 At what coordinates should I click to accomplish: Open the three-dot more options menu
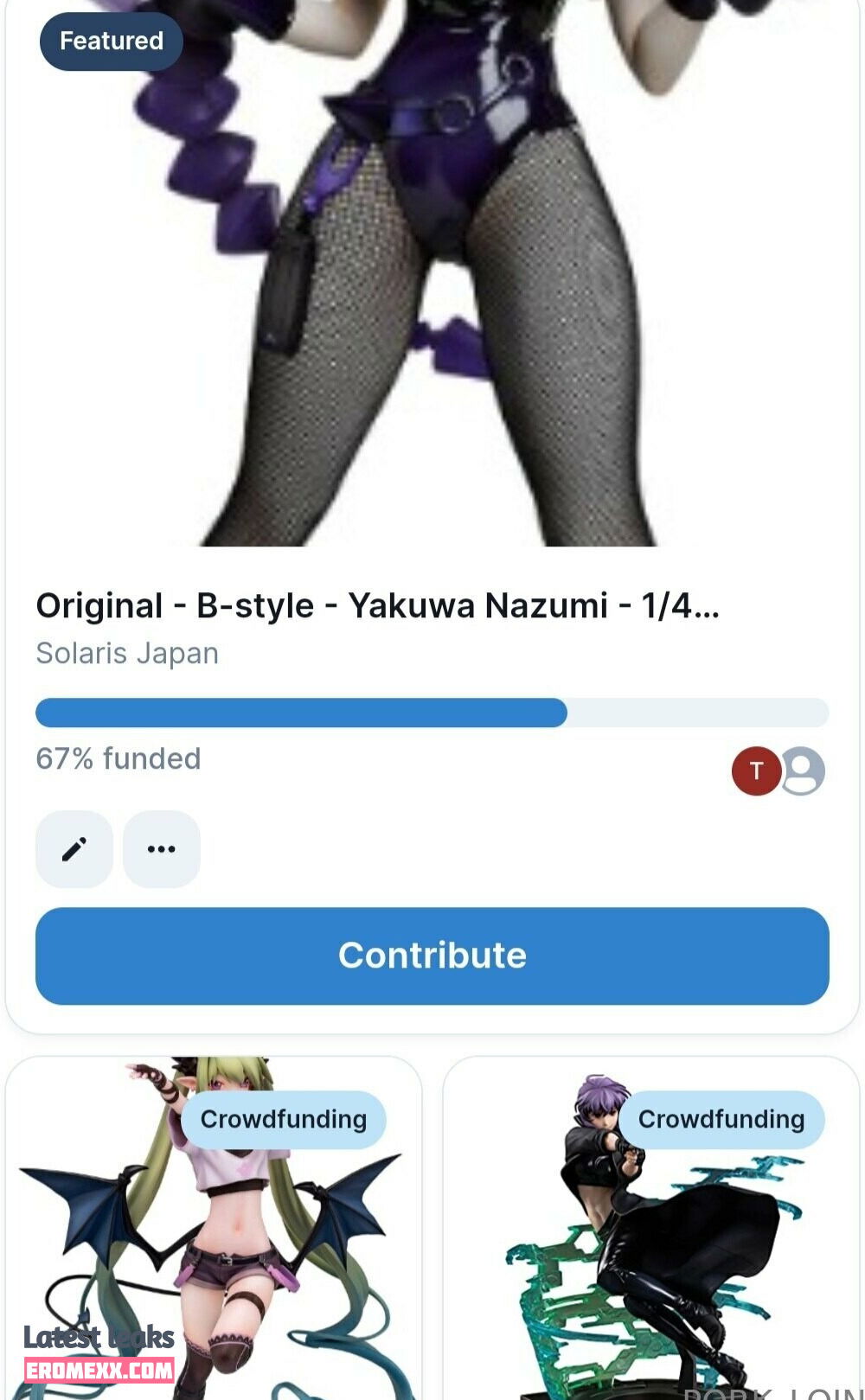click(x=162, y=849)
